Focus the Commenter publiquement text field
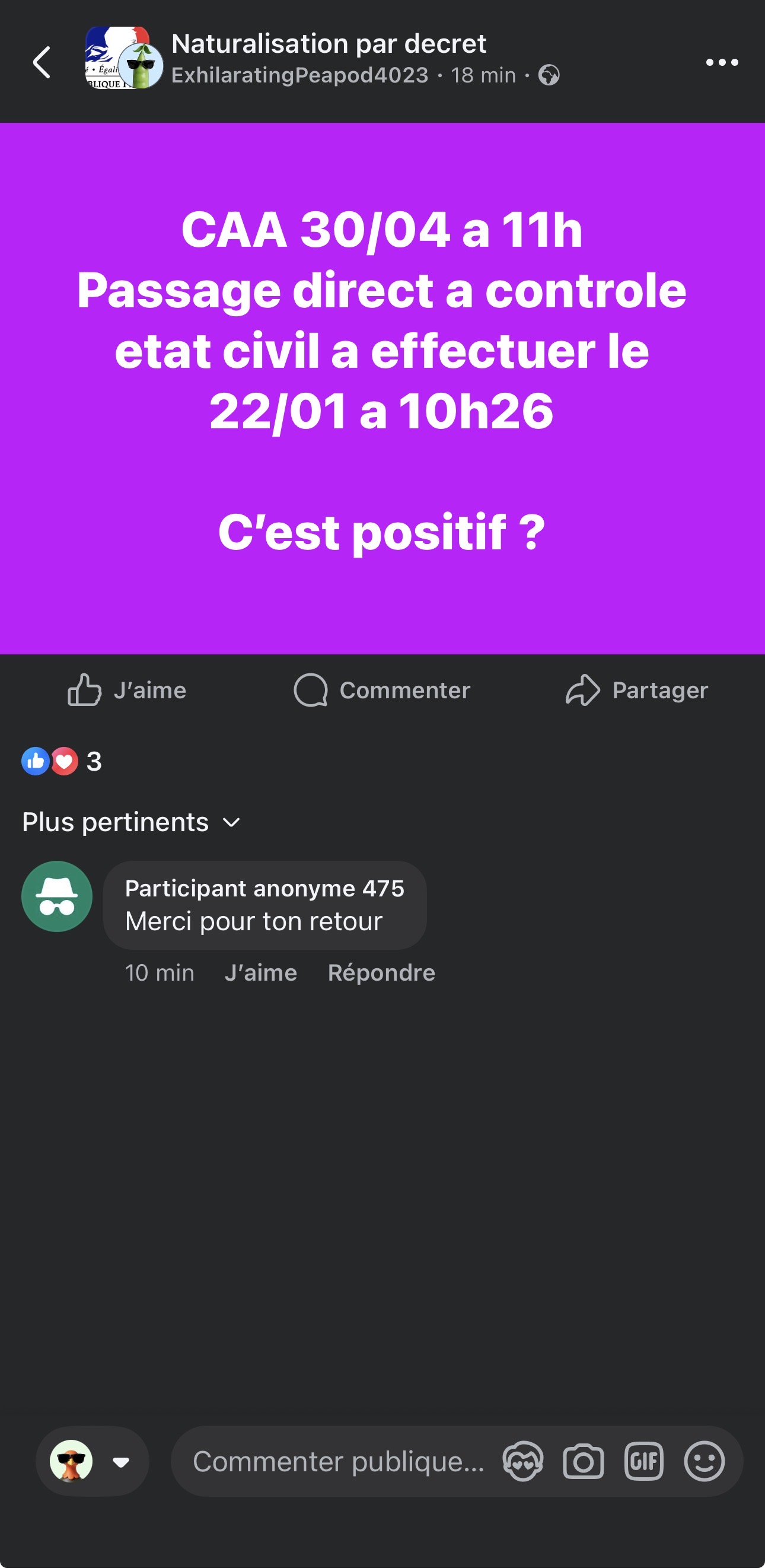 (x=339, y=1461)
